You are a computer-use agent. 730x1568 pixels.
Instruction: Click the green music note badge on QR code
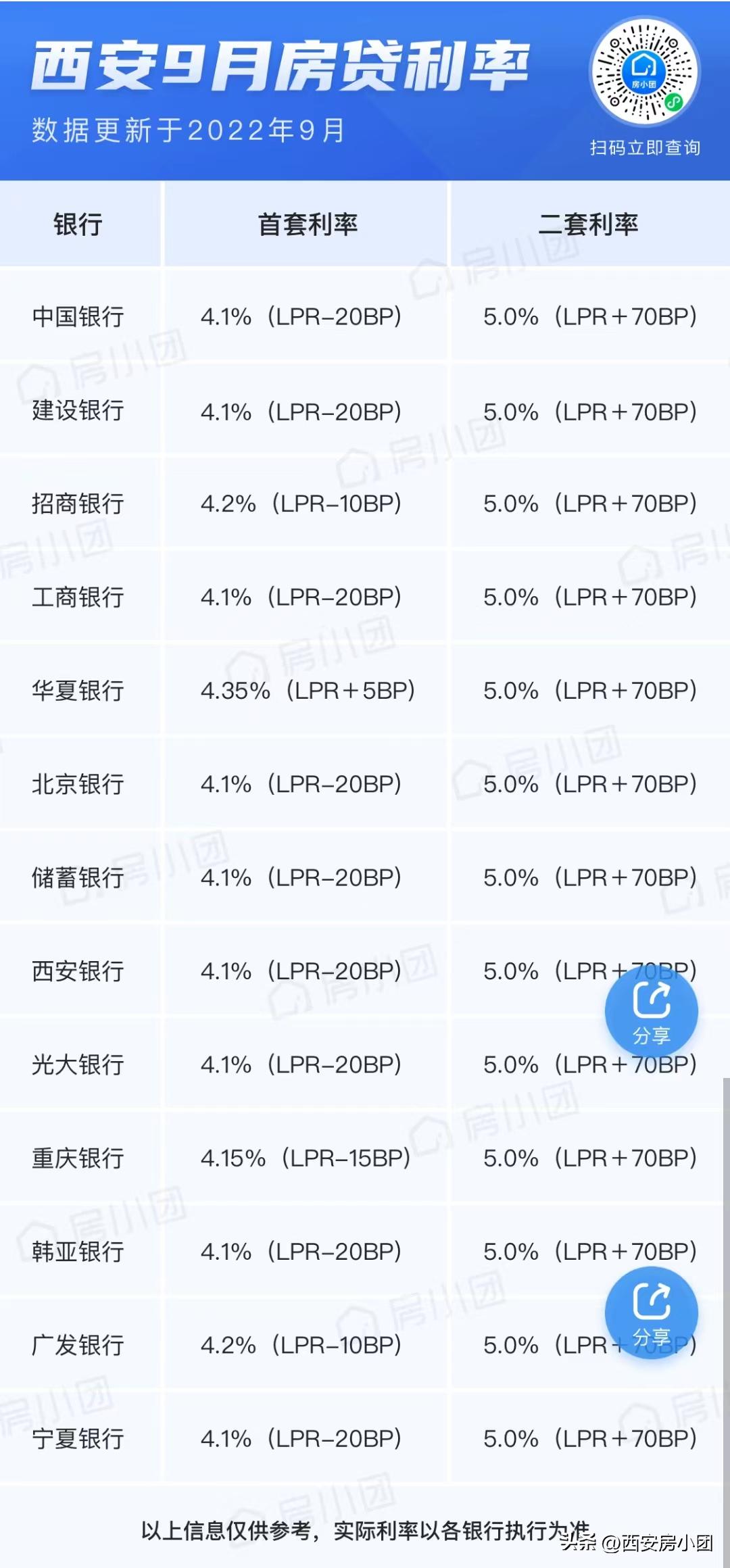point(672,103)
